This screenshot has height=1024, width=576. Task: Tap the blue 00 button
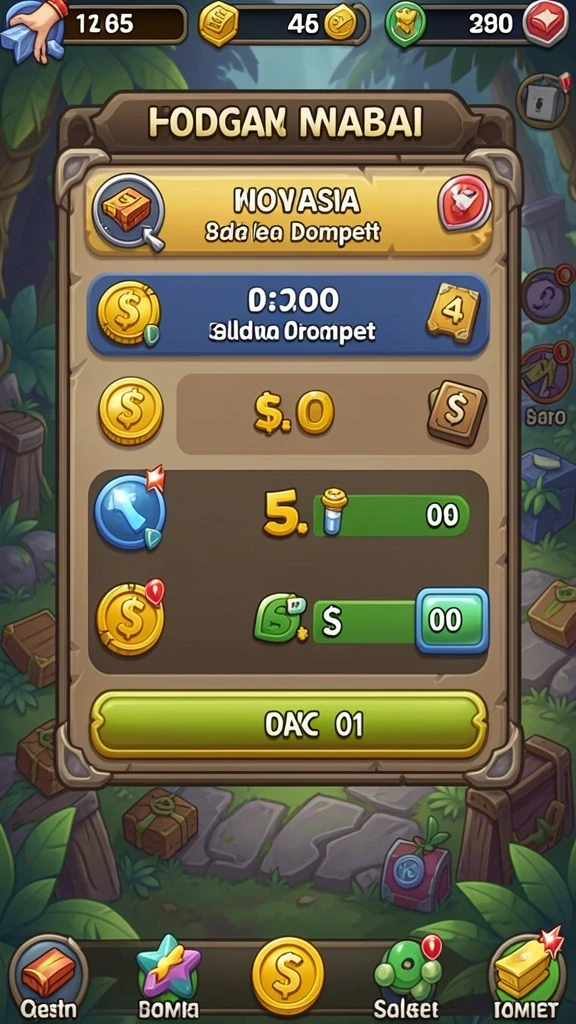point(452,620)
